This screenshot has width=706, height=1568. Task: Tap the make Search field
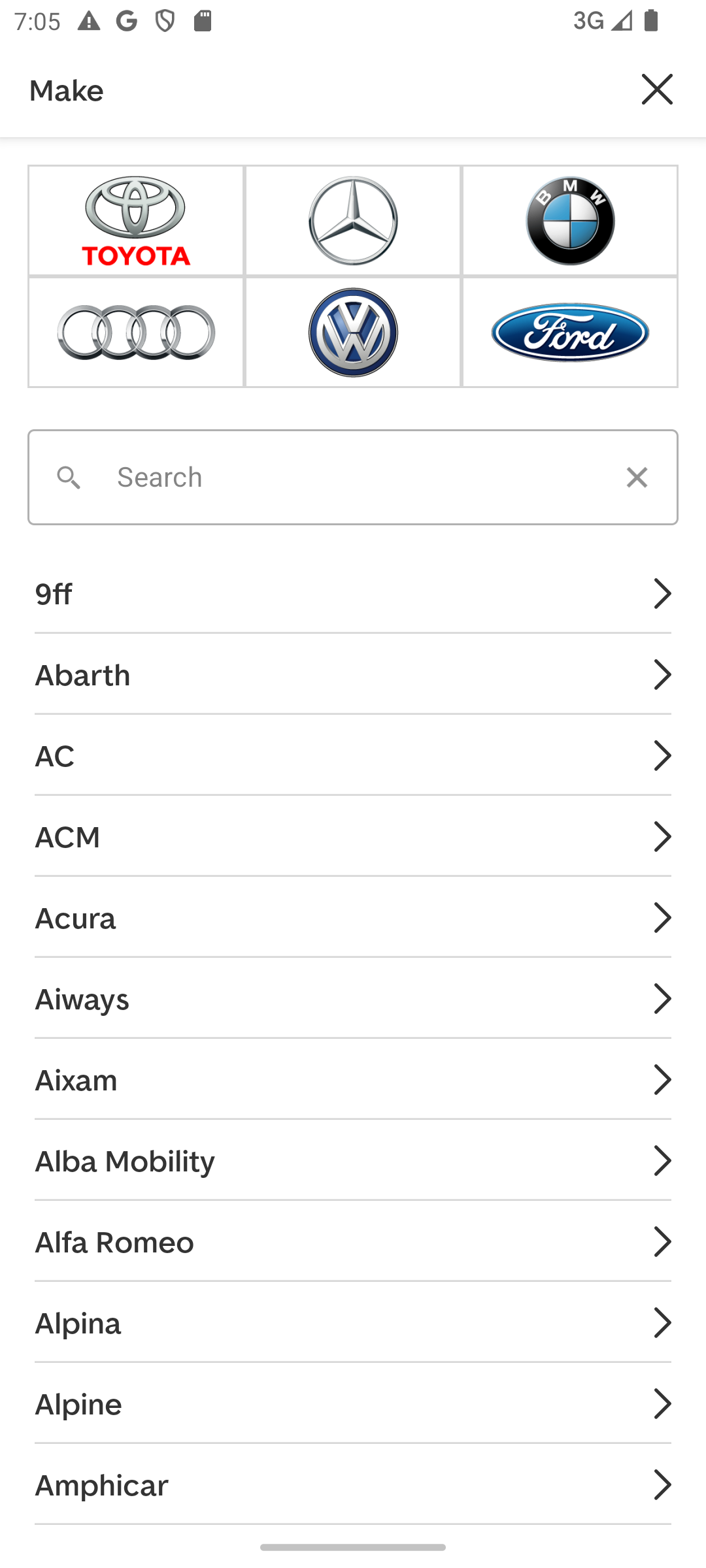click(x=353, y=478)
